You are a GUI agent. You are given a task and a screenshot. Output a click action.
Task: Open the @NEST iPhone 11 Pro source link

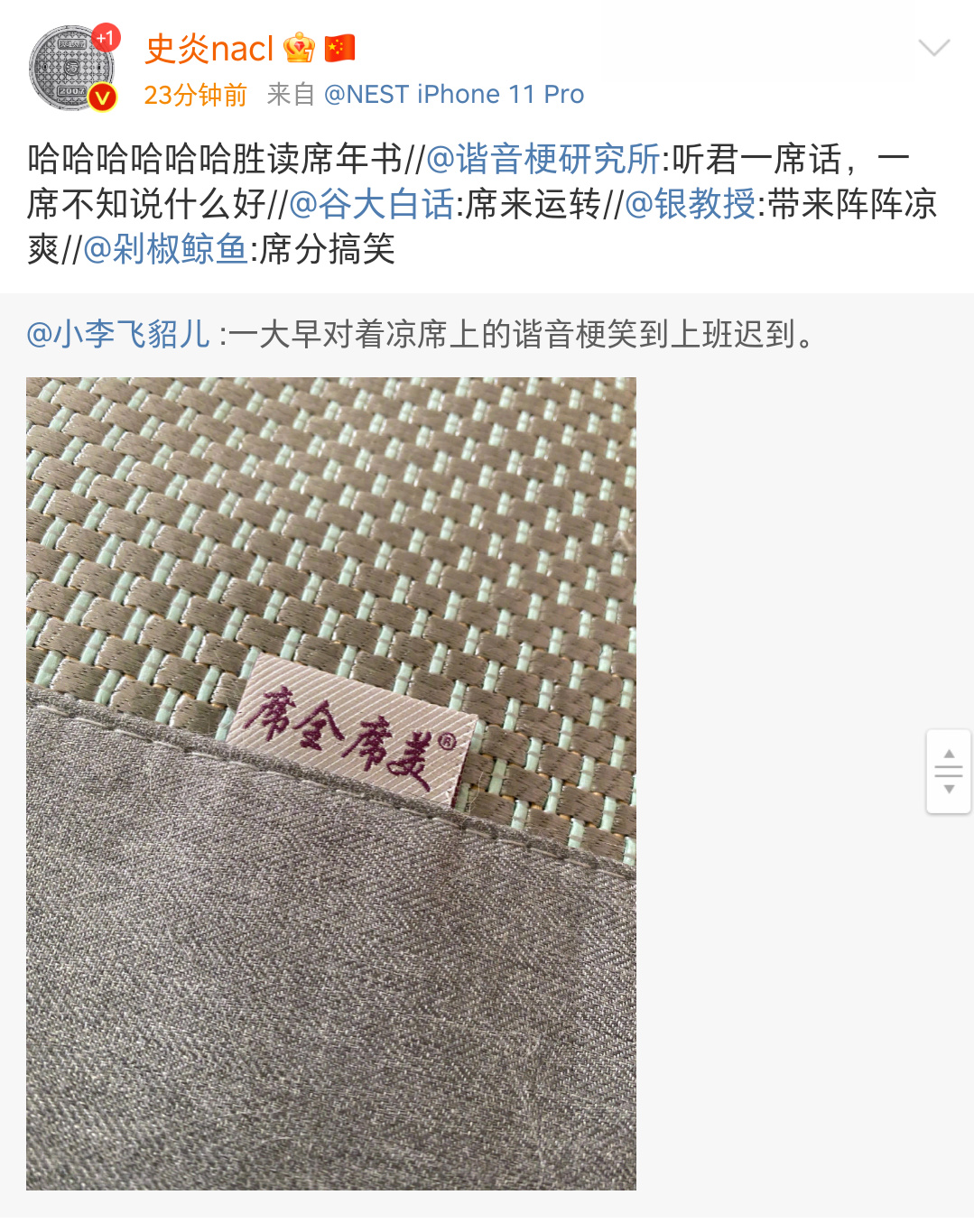tap(453, 94)
